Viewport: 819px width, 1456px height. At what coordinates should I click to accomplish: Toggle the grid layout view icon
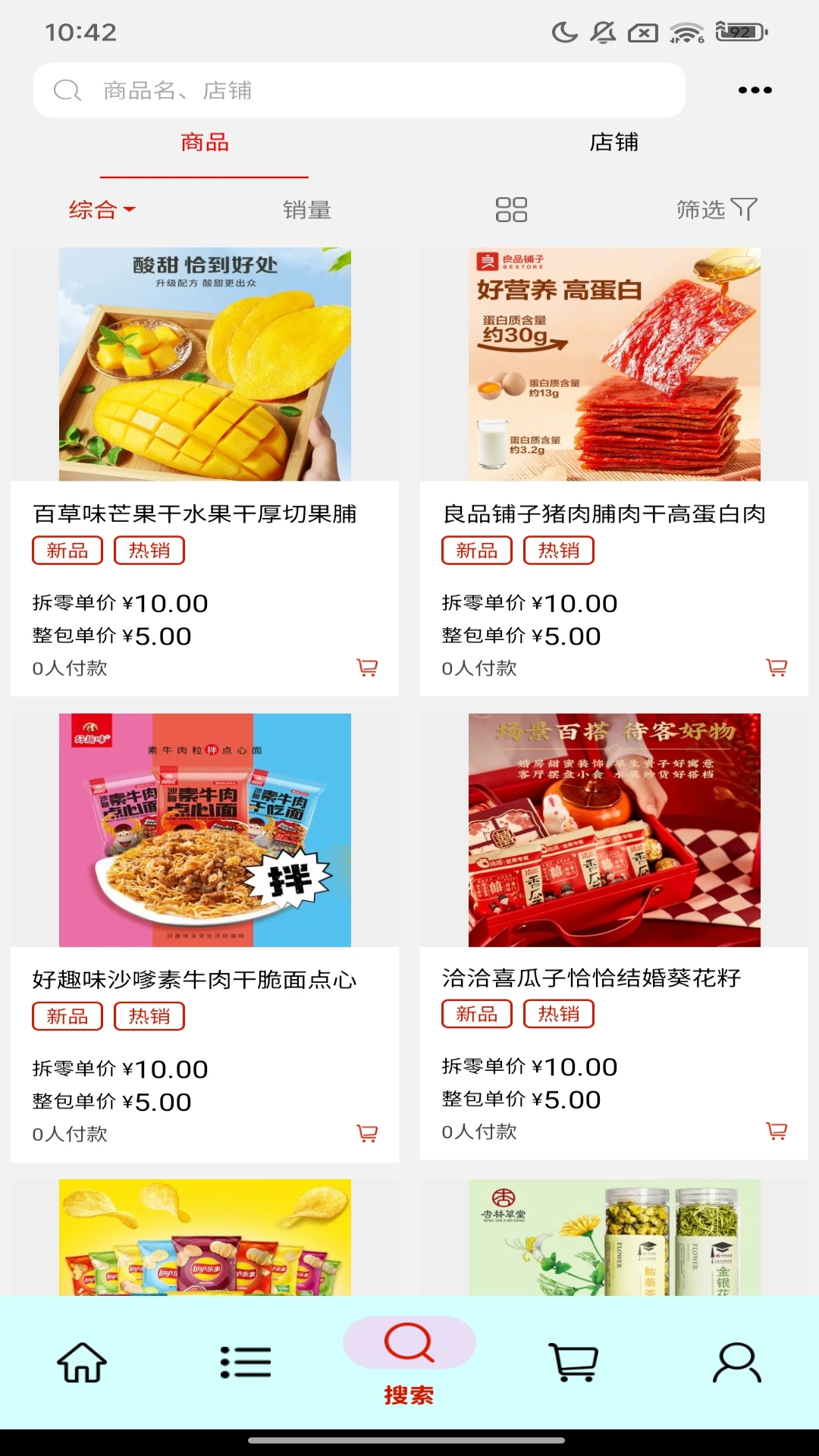tap(511, 209)
